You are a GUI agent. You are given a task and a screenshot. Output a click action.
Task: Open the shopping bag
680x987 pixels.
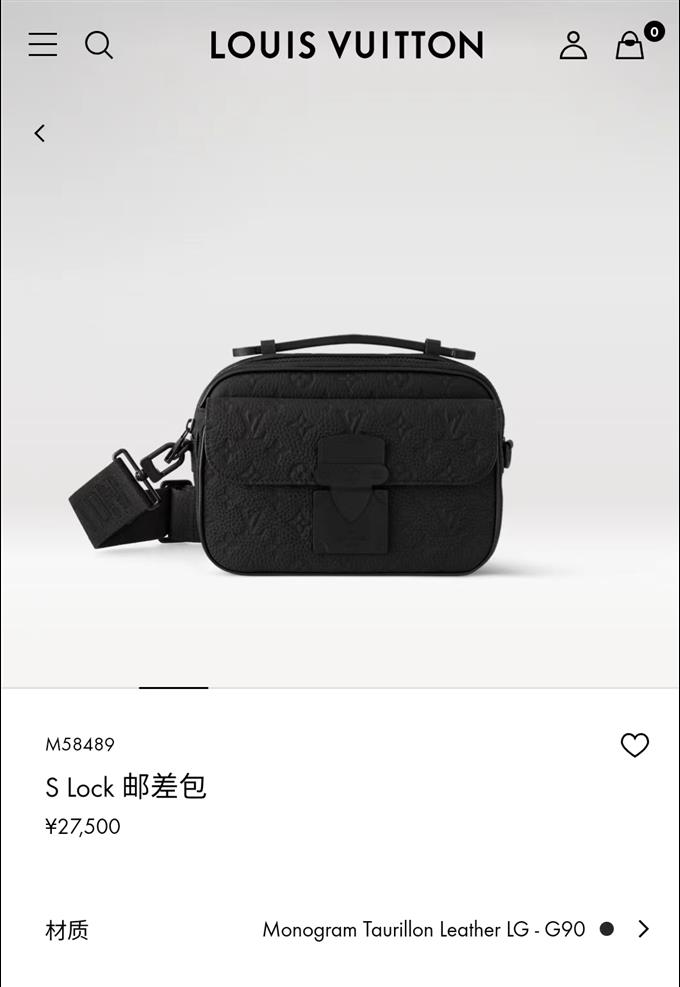tap(631, 45)
